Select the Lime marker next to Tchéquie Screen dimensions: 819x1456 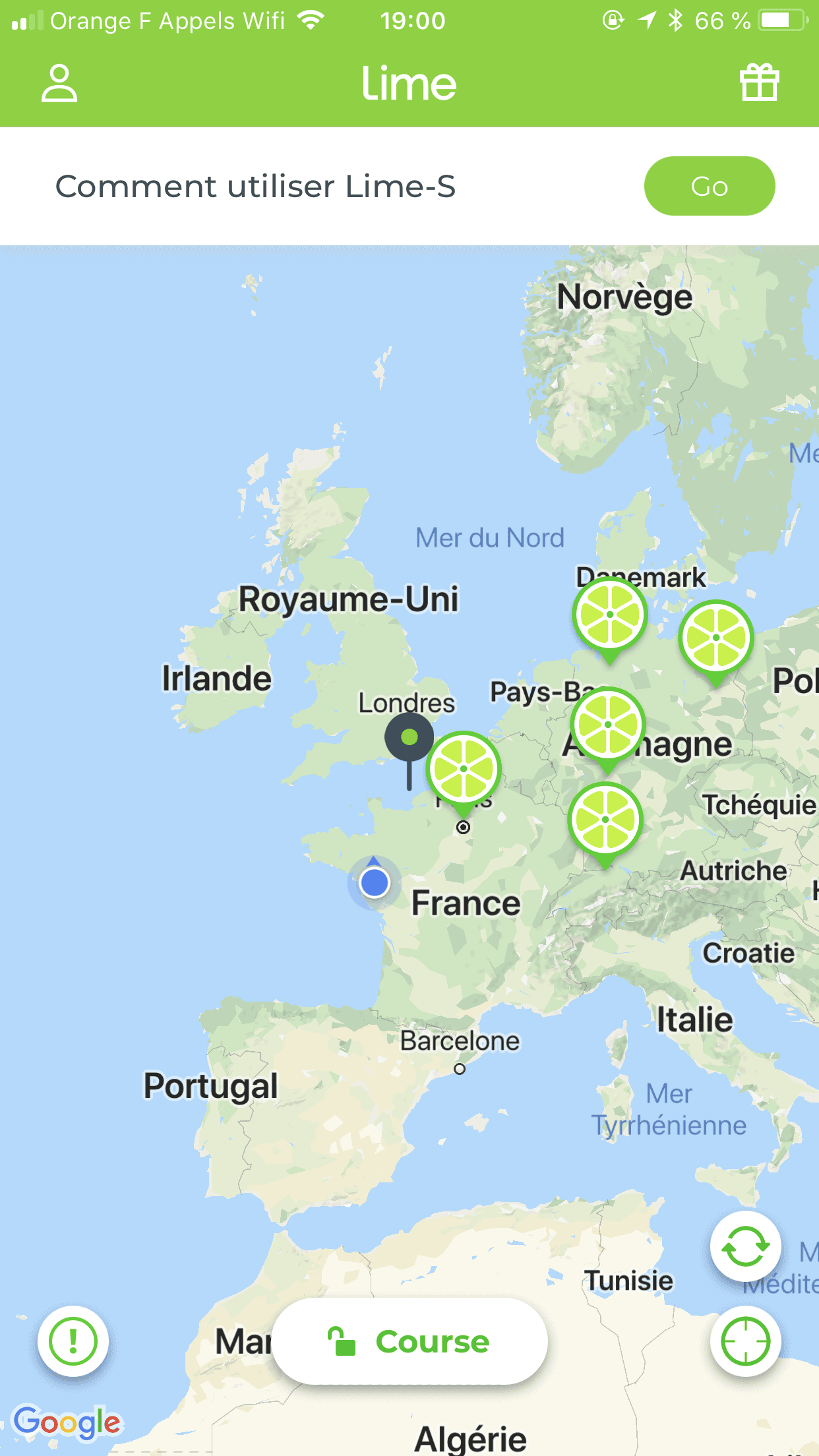[605, 820]
